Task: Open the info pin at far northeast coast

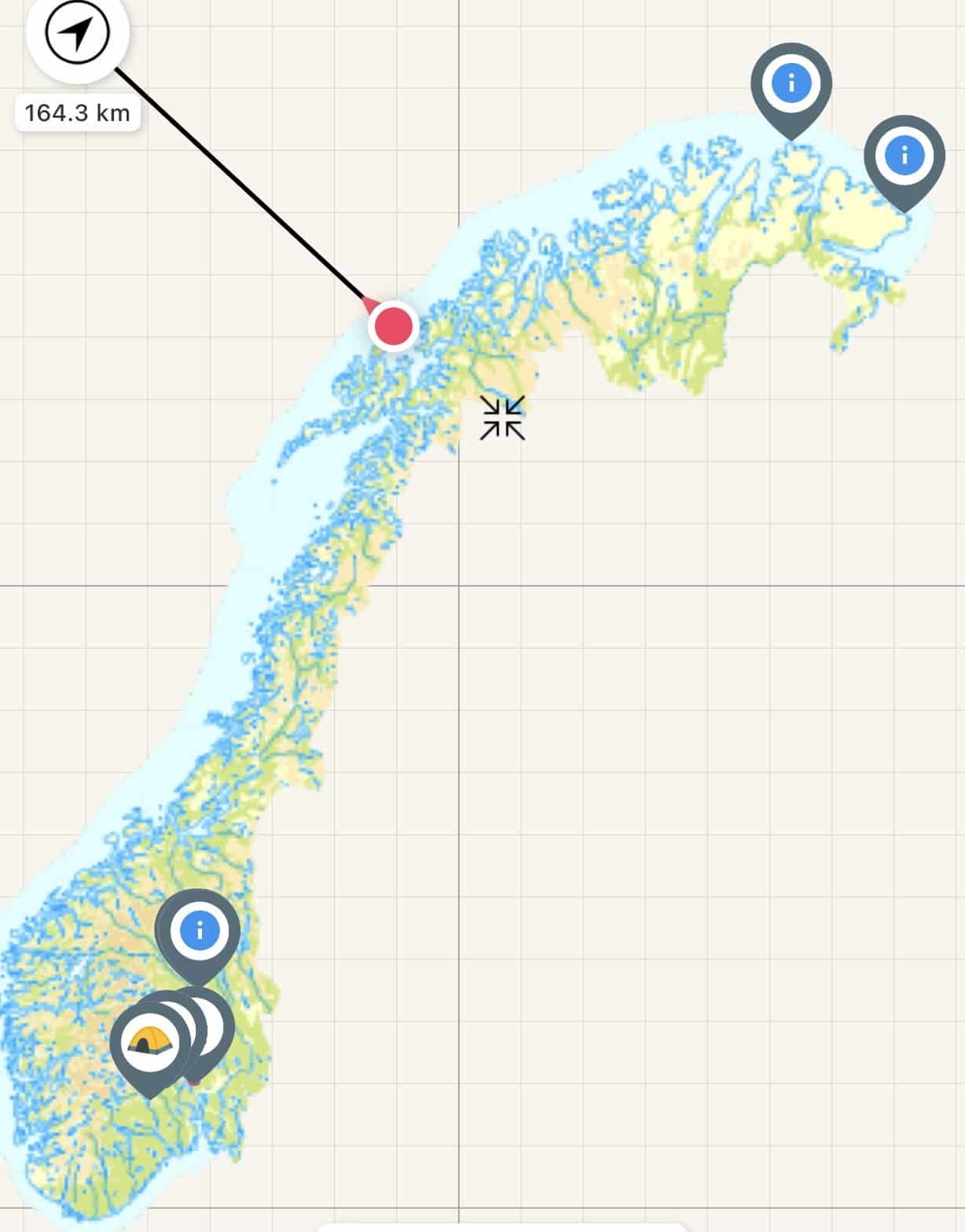Action: [904, 156]
